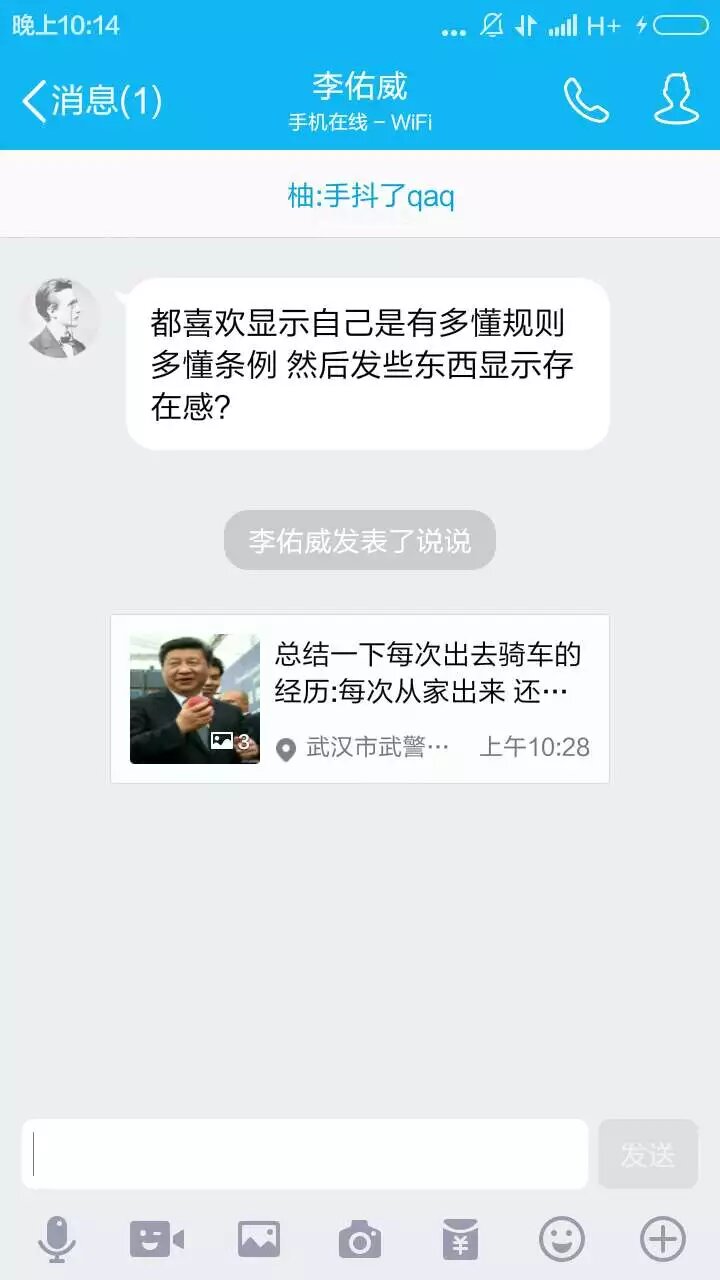
Task: Expand more options with the plus icon
Action: [x=663, y=1240]
